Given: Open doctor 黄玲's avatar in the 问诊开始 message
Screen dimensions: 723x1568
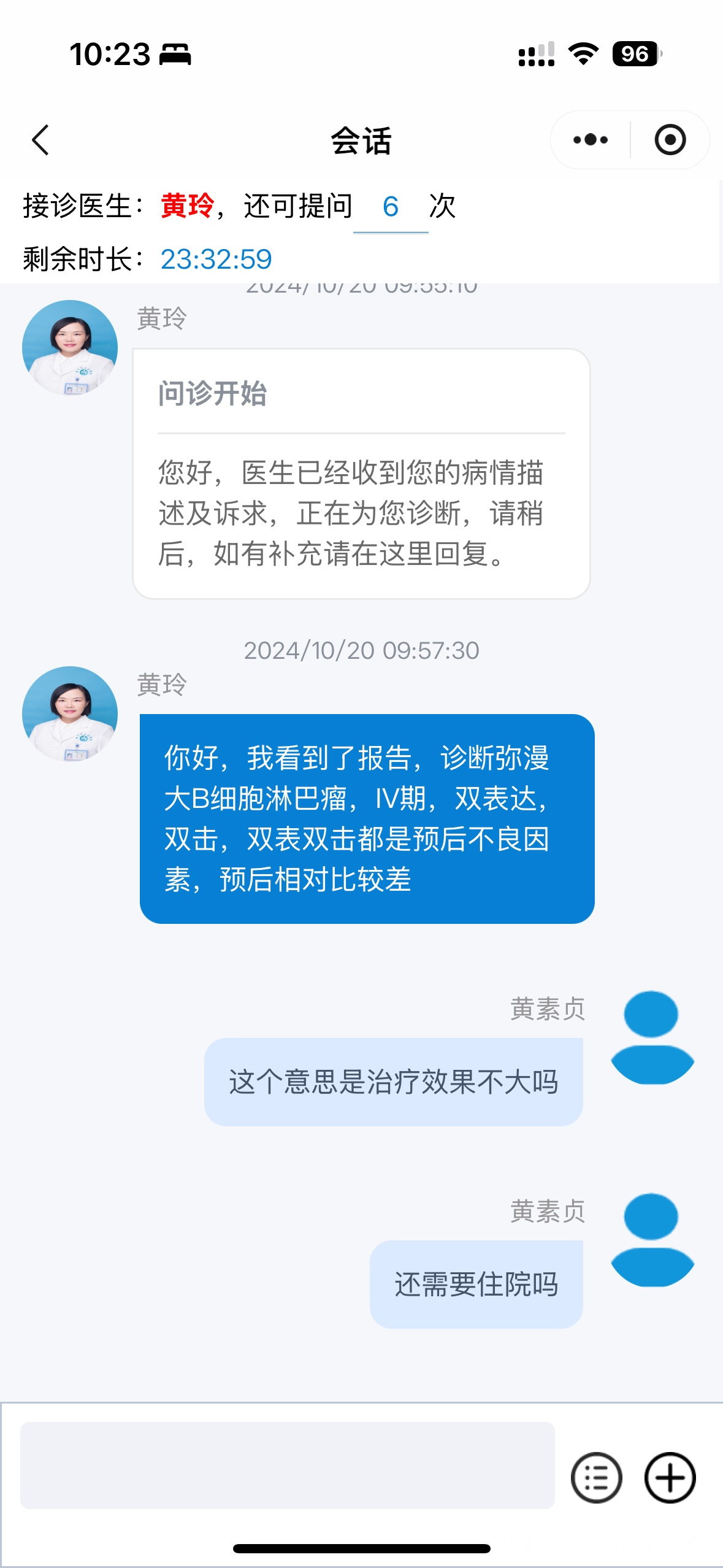Looking at the screenshot, I should click(x=70, y=347).
